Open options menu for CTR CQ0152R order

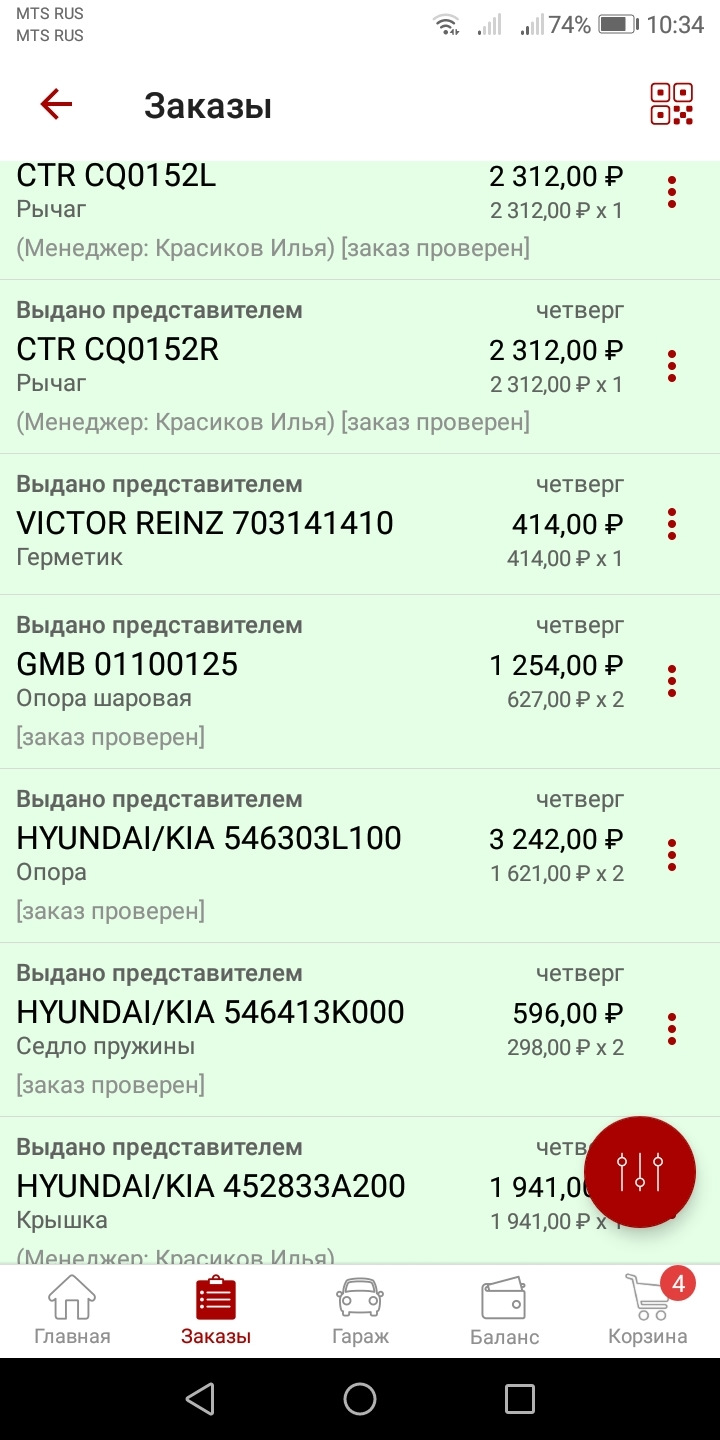671,364
